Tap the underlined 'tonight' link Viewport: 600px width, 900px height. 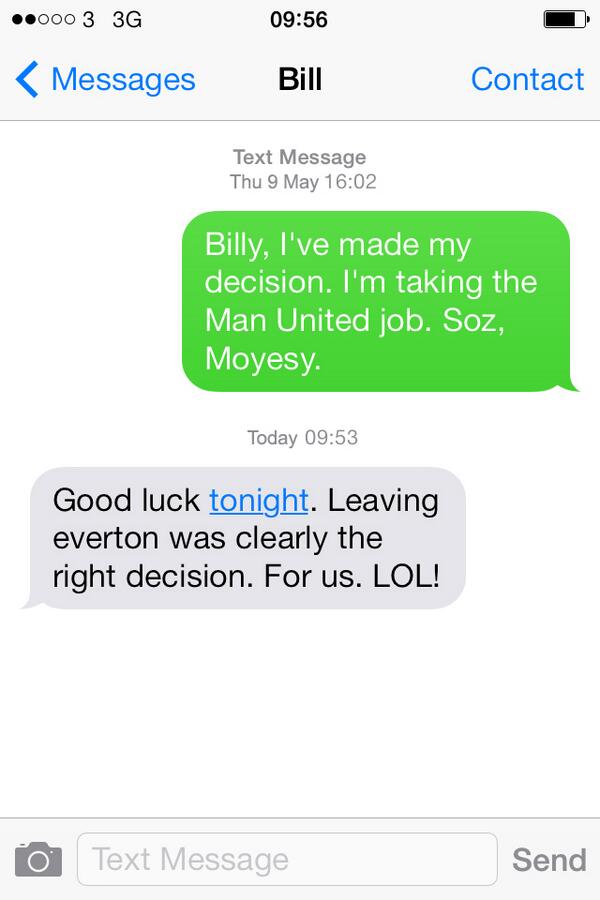259,500
